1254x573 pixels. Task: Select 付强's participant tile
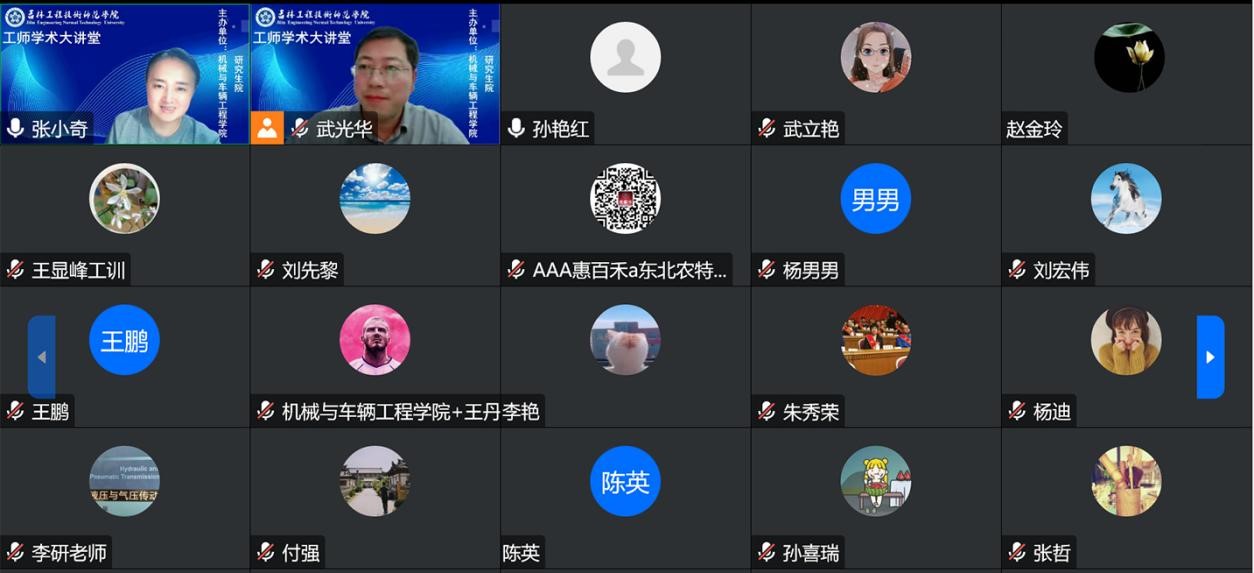[x=375, y=498]
